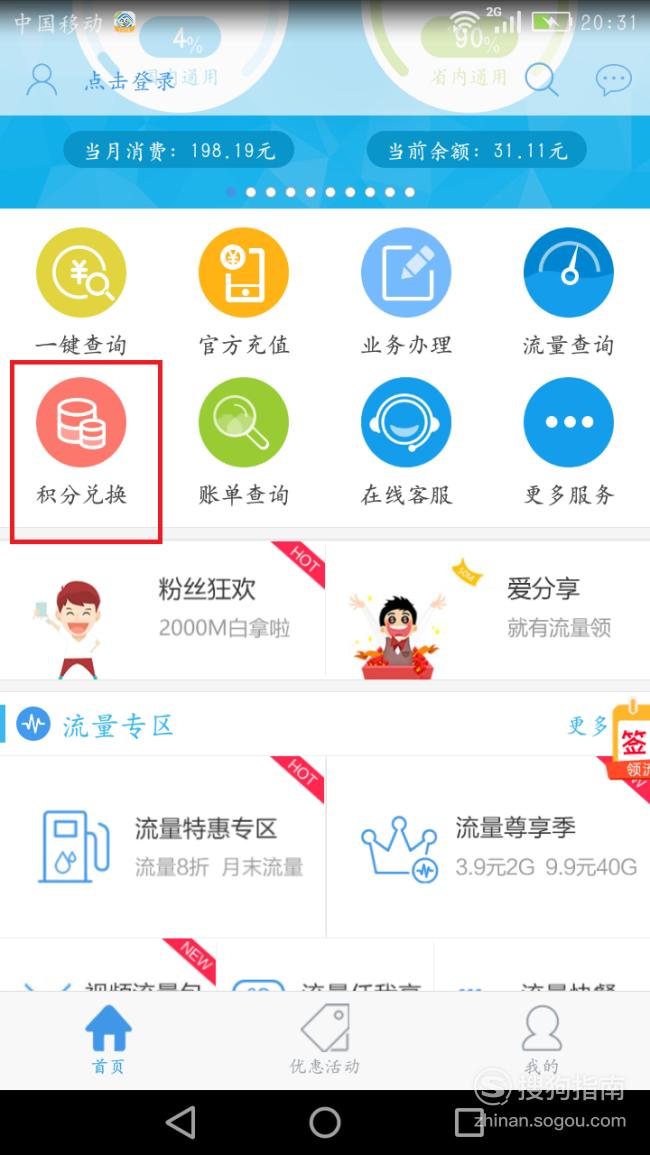The width and height of the screenshot is (650, 1155).
Task: Contact 在线客服 online support
Action: [406, 442]
